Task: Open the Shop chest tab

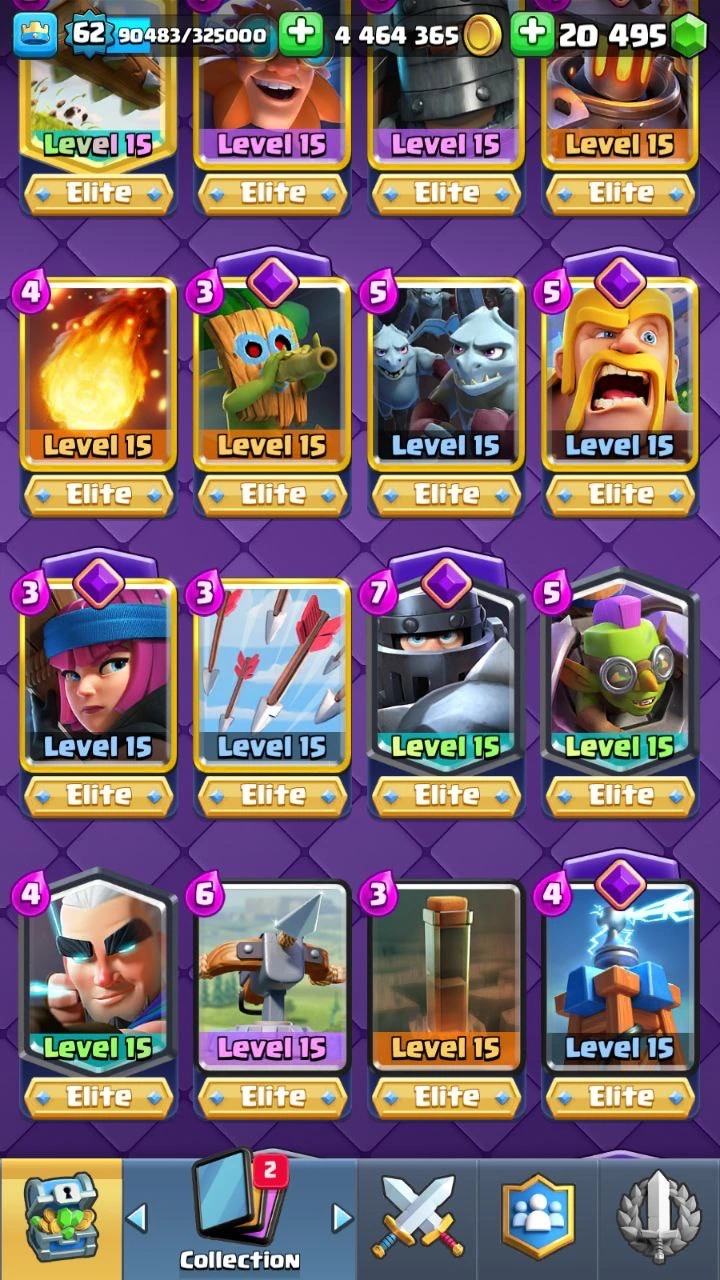Action: (60, 1220)
